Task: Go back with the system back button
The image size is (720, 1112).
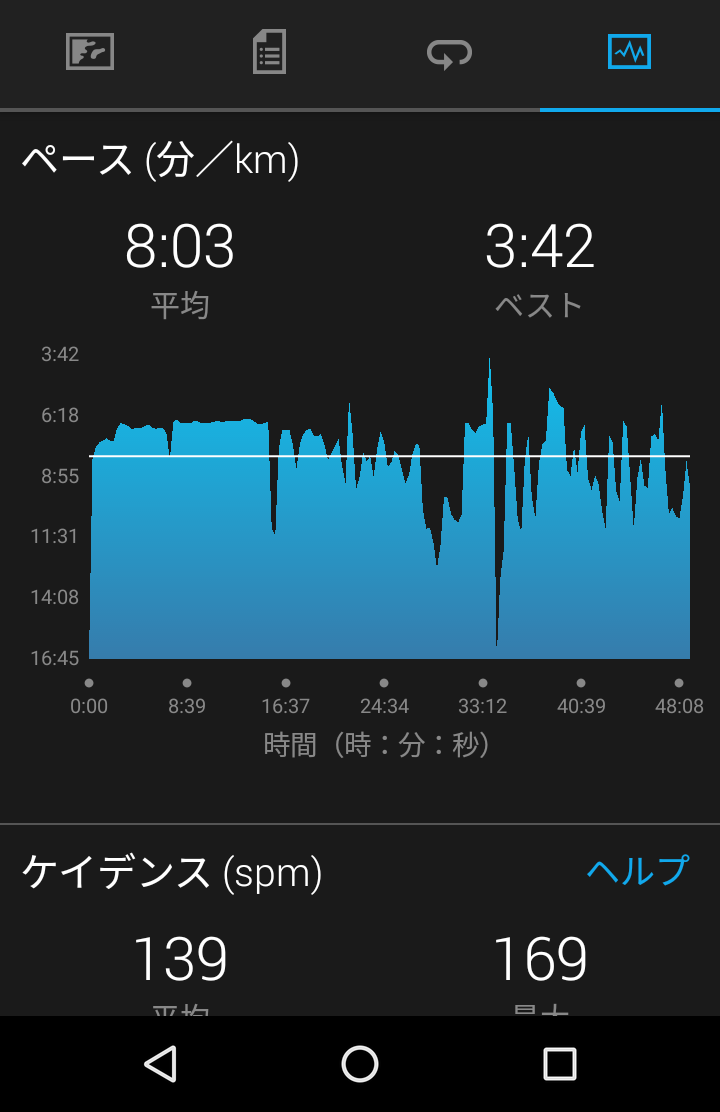Action: coord(160,1064)
